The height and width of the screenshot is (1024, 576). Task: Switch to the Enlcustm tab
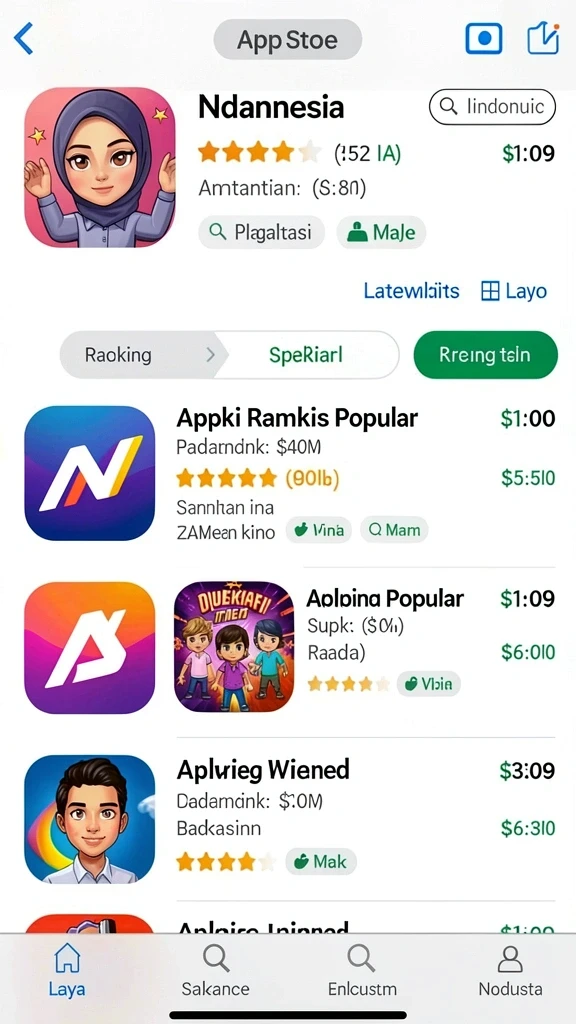362,970
